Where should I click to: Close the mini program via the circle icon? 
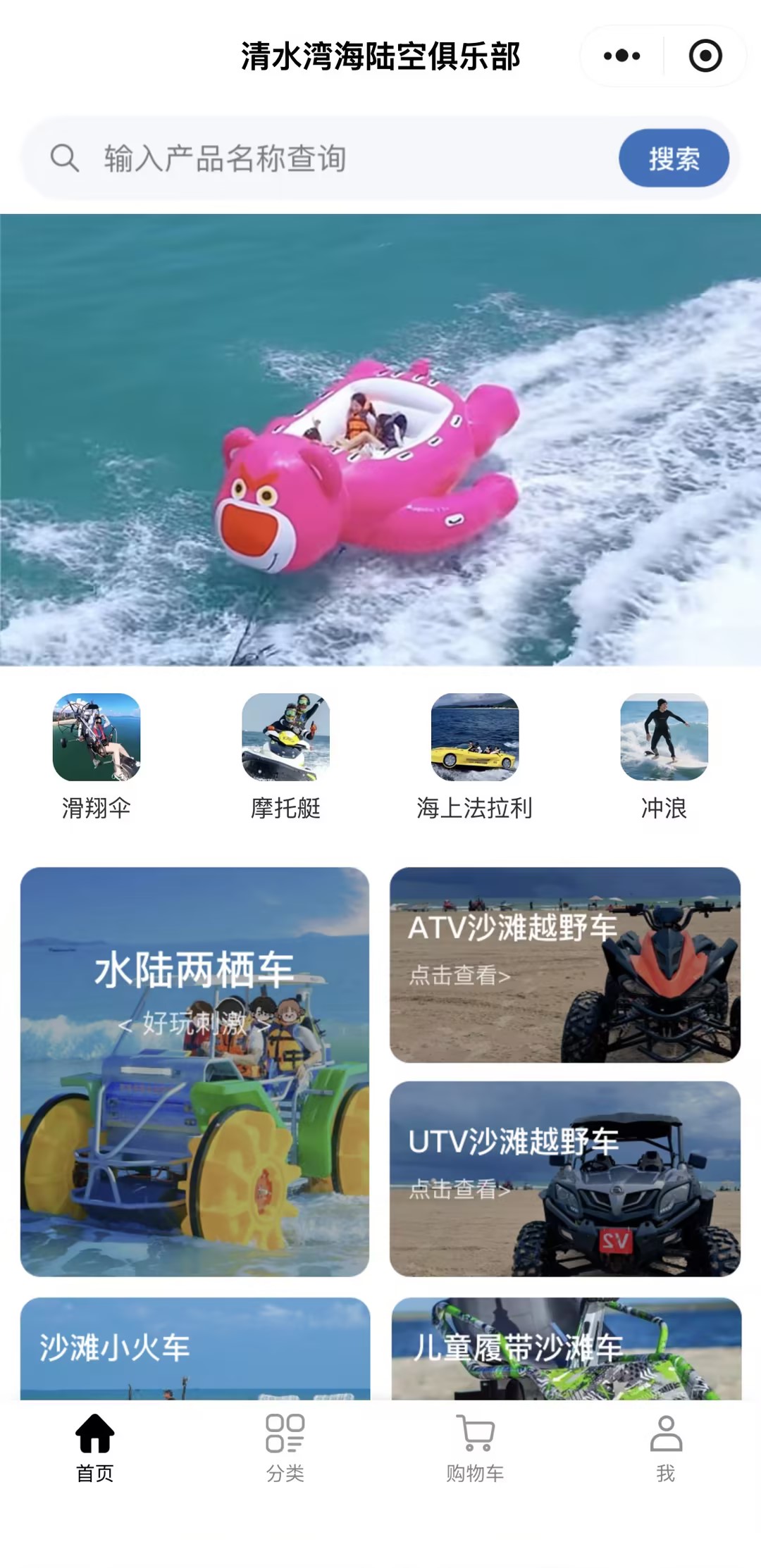[x=705, y=56]
